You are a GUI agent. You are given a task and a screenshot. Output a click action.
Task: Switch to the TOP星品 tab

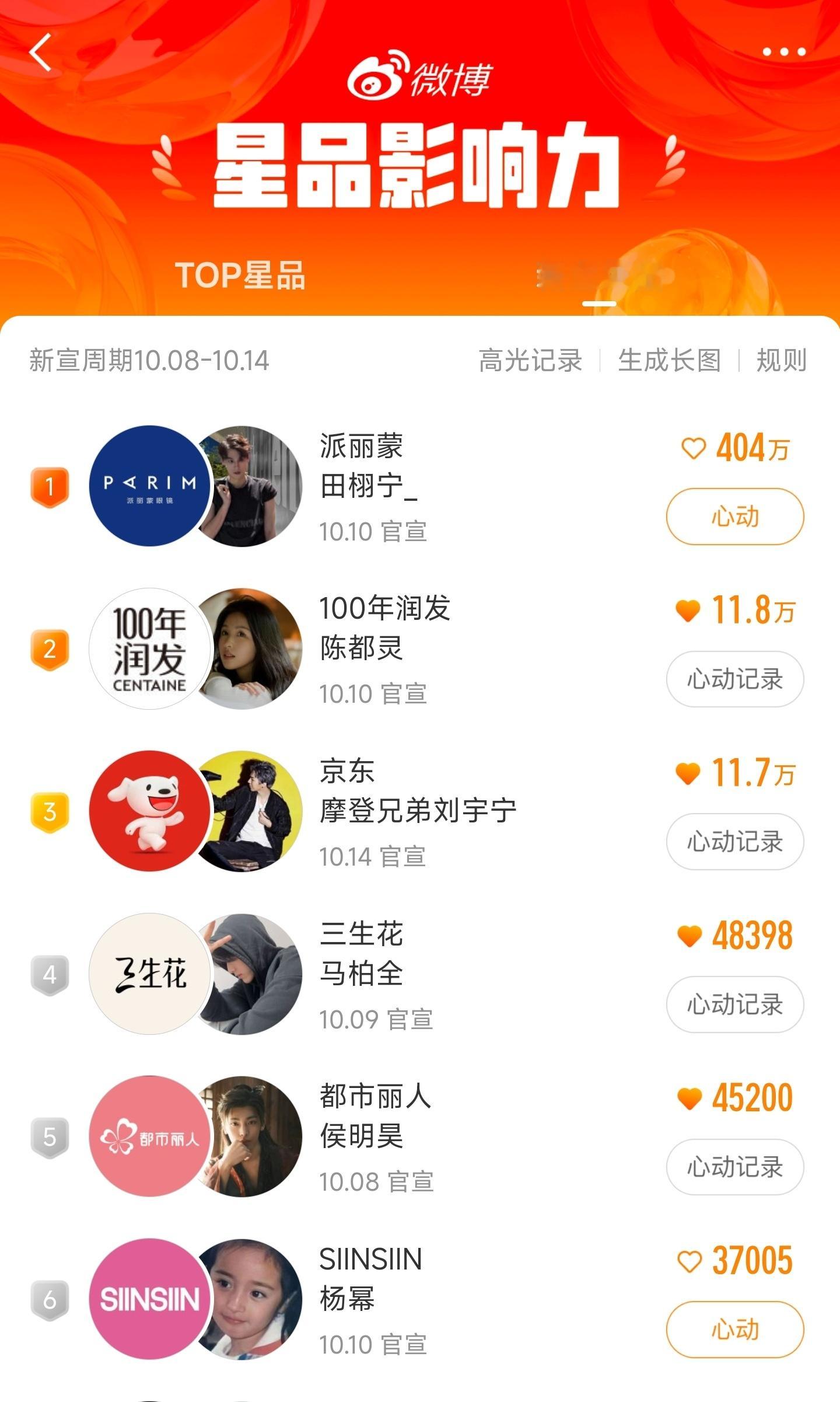point(240,275)
